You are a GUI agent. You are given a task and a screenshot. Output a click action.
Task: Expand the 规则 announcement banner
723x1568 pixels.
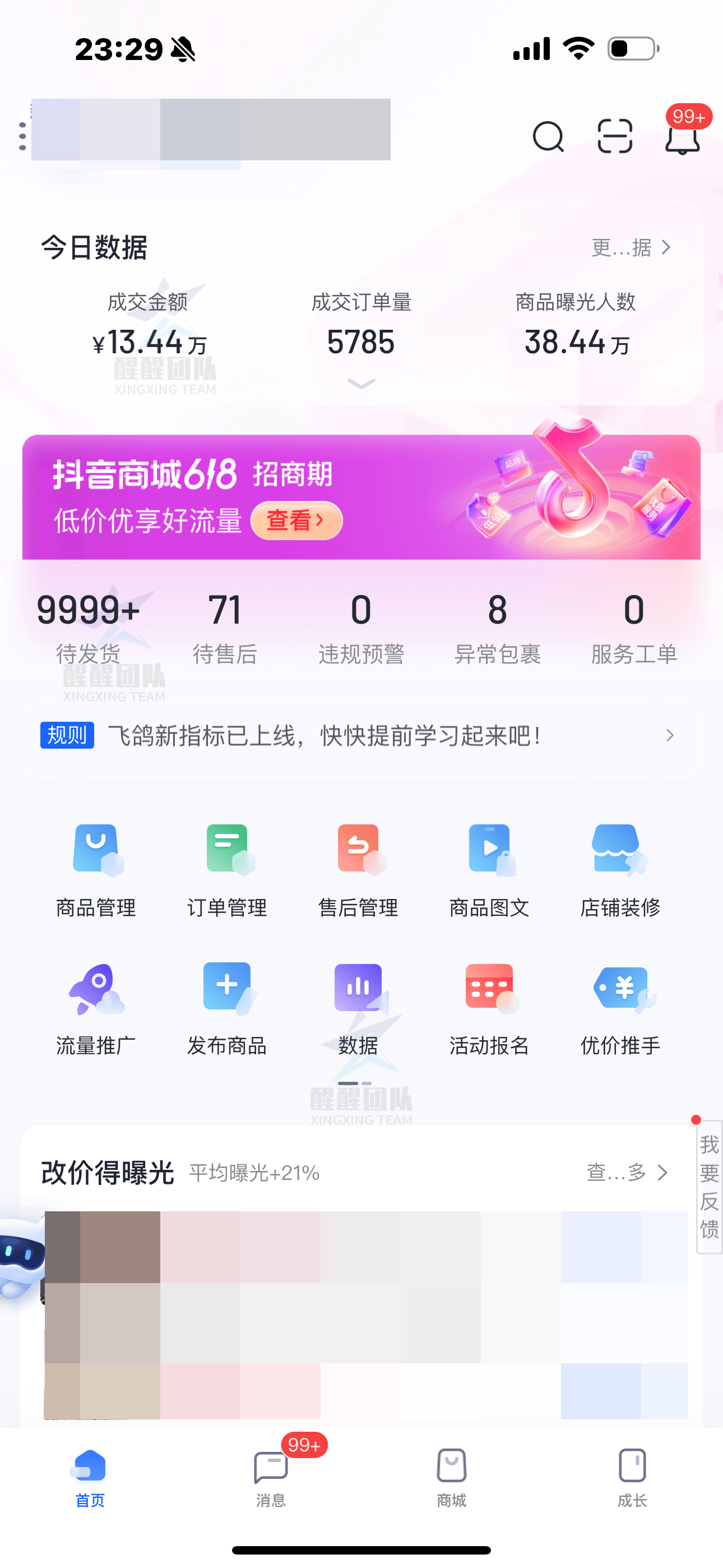(x=668, y=736)
